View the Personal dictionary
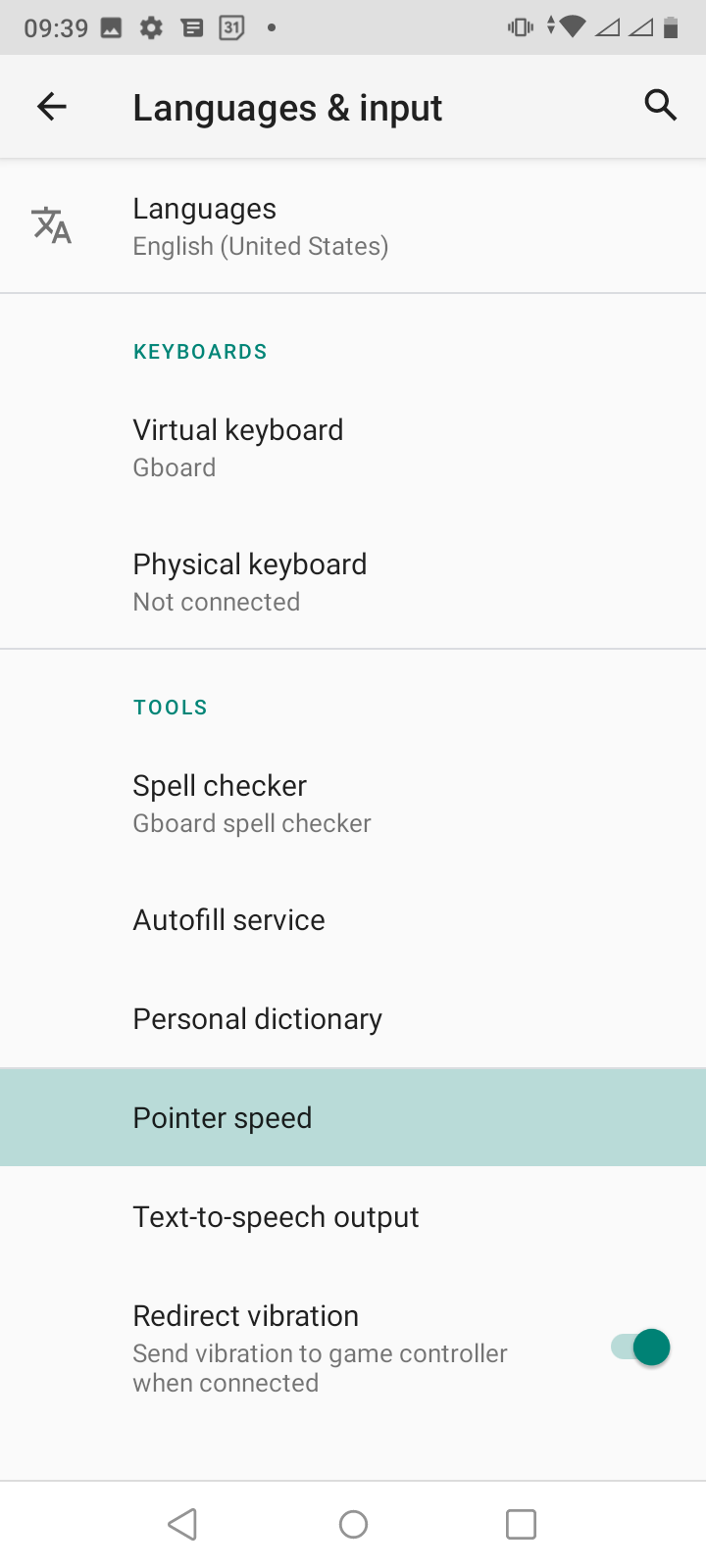Image resolution: width=706 pixels, height=1568 pixels. [x=258, y=1019]
